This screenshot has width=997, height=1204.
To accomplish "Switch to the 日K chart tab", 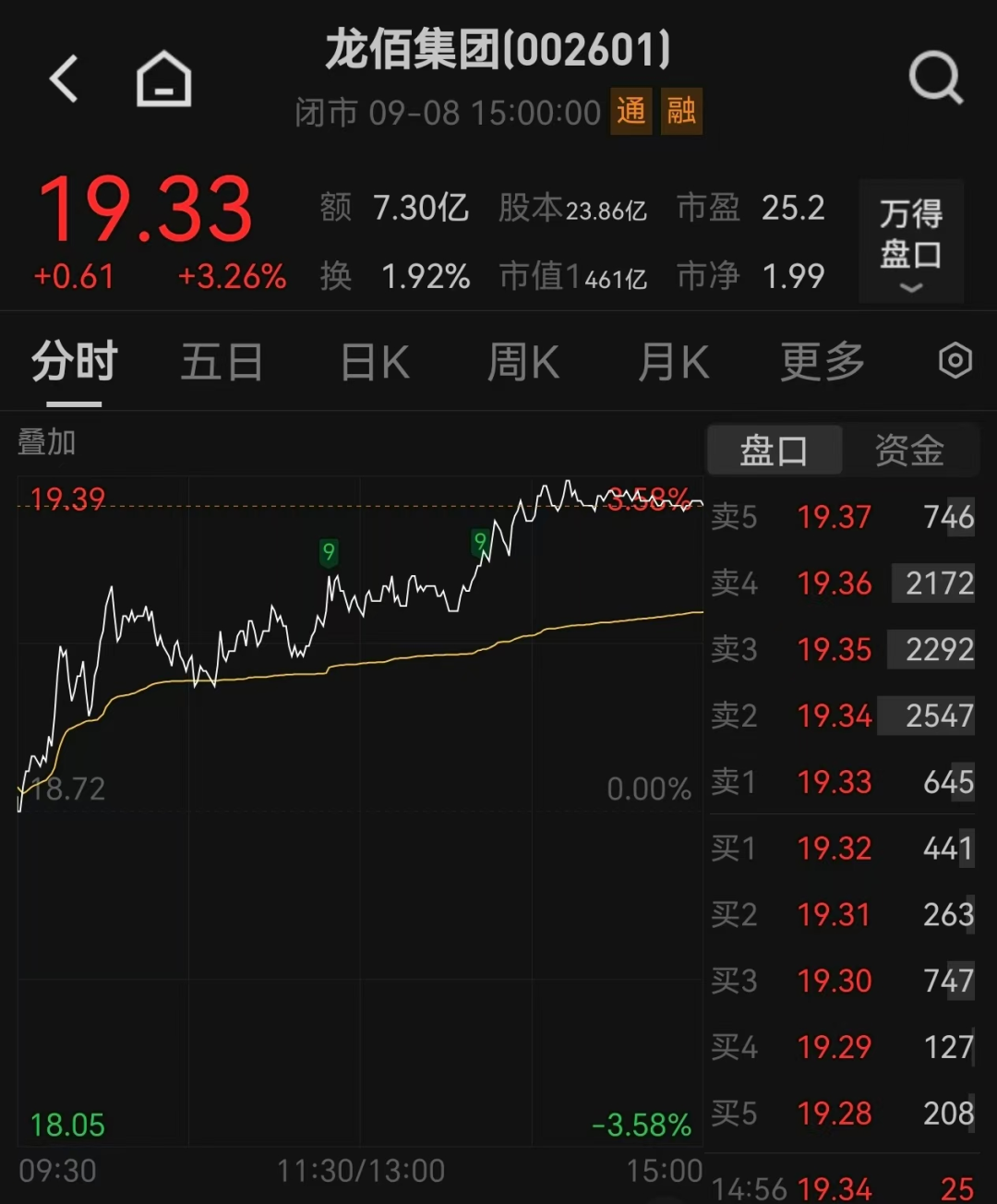I will [375, 362].
